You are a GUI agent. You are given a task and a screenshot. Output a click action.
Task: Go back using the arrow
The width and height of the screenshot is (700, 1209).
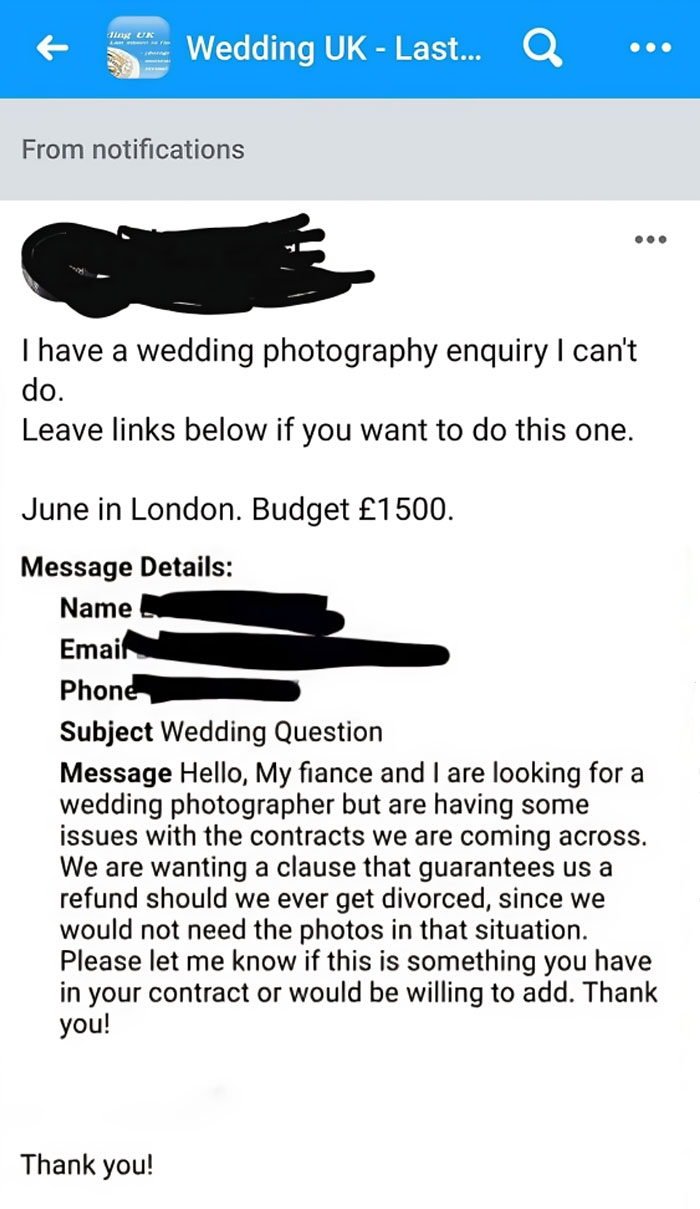(52, 49)
